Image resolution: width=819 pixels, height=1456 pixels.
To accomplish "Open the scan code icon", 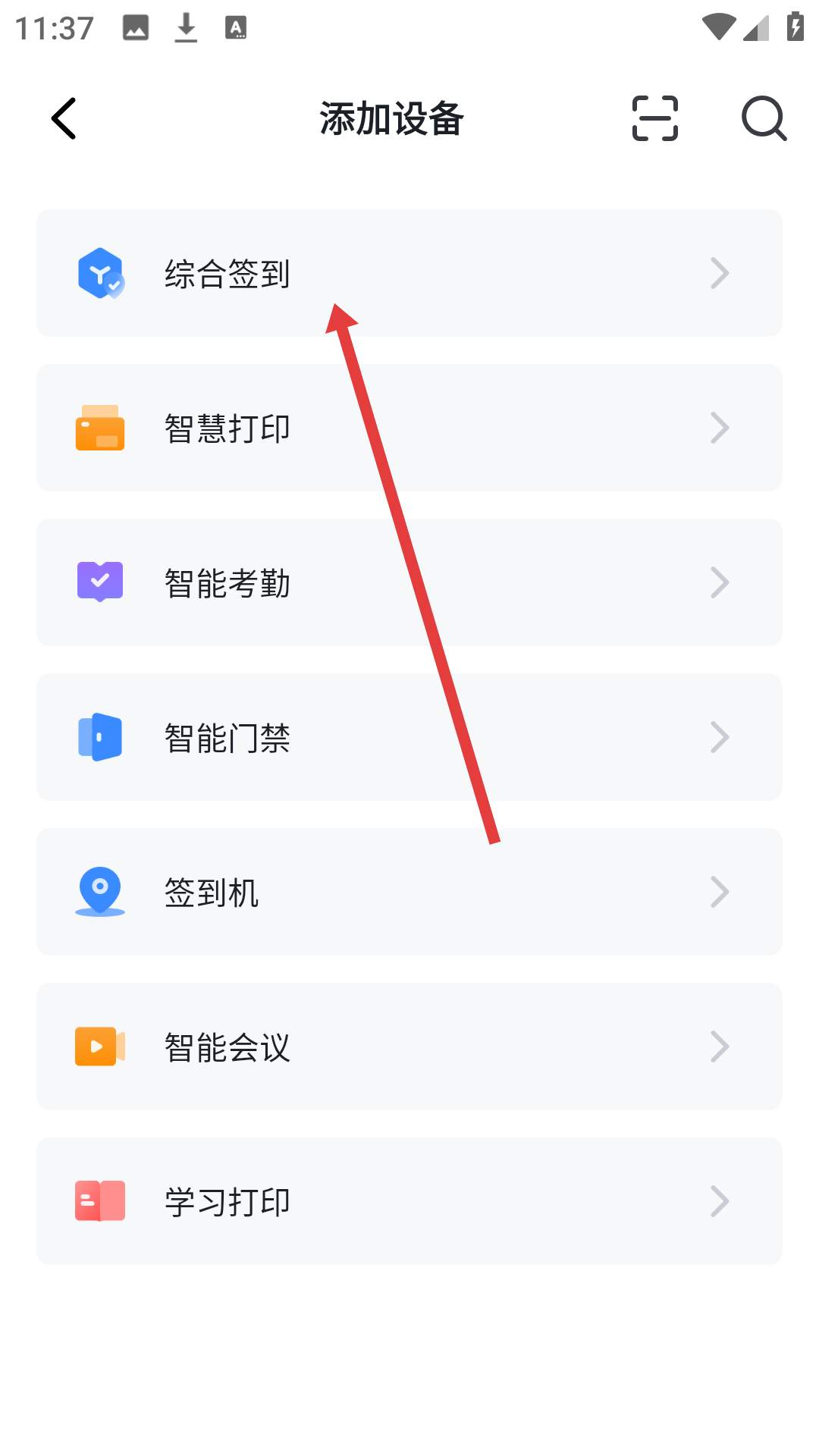I will [654, 119].
